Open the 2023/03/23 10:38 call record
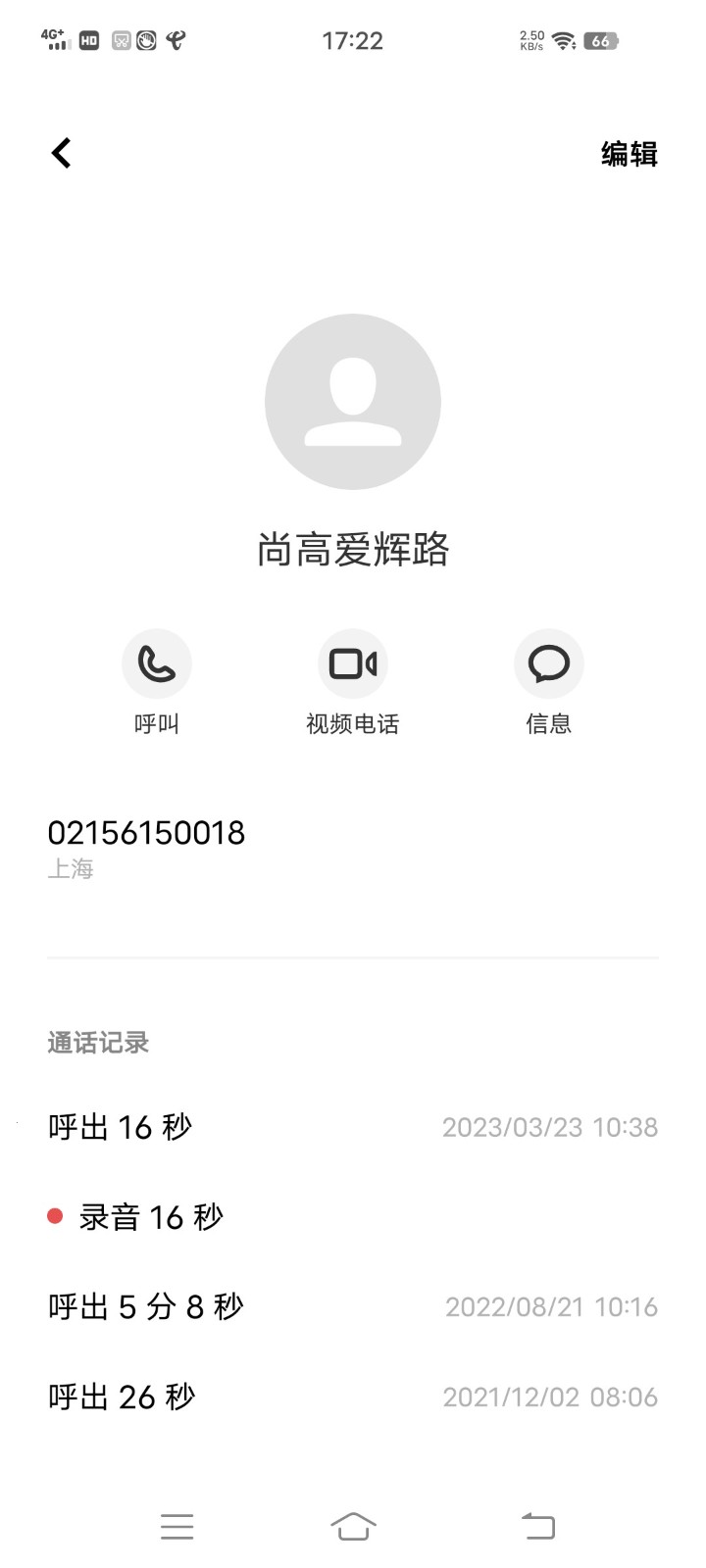Screen dimensions: 706x1568 point(353,1127)
